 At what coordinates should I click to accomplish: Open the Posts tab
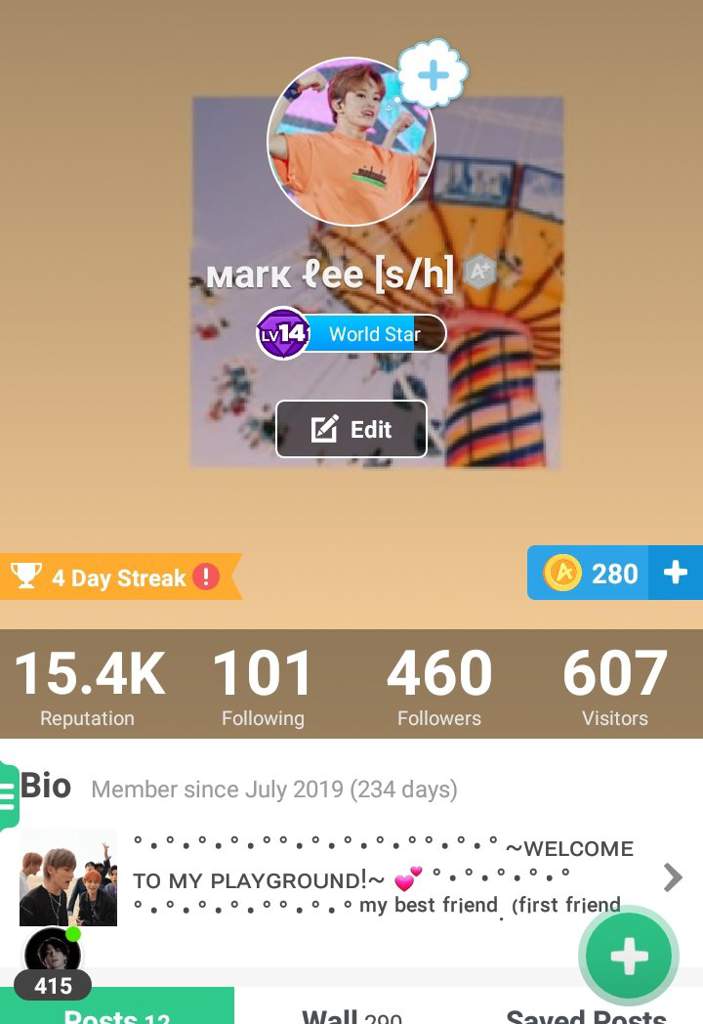tap(117, 1012)
